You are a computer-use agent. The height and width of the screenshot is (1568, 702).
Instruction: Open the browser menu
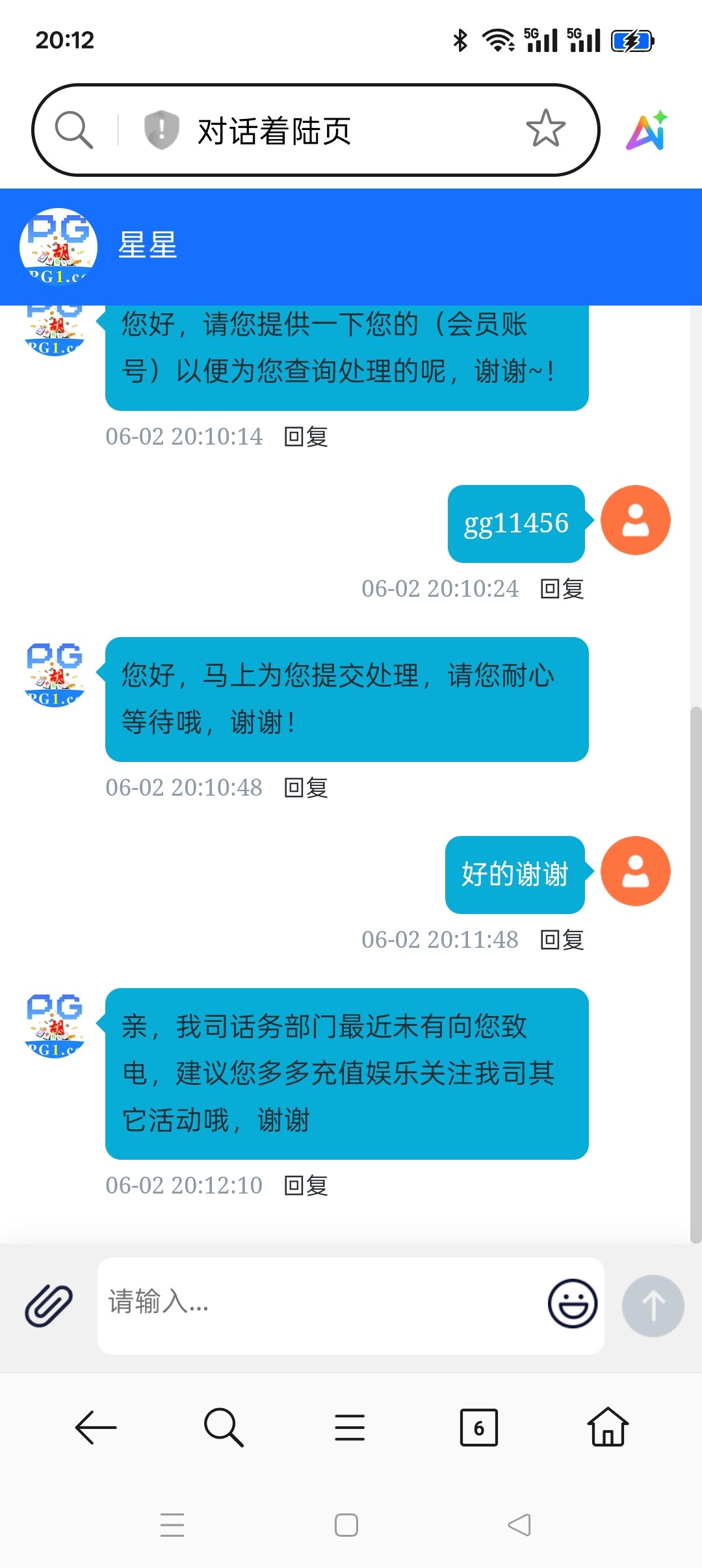[350, 1428]
